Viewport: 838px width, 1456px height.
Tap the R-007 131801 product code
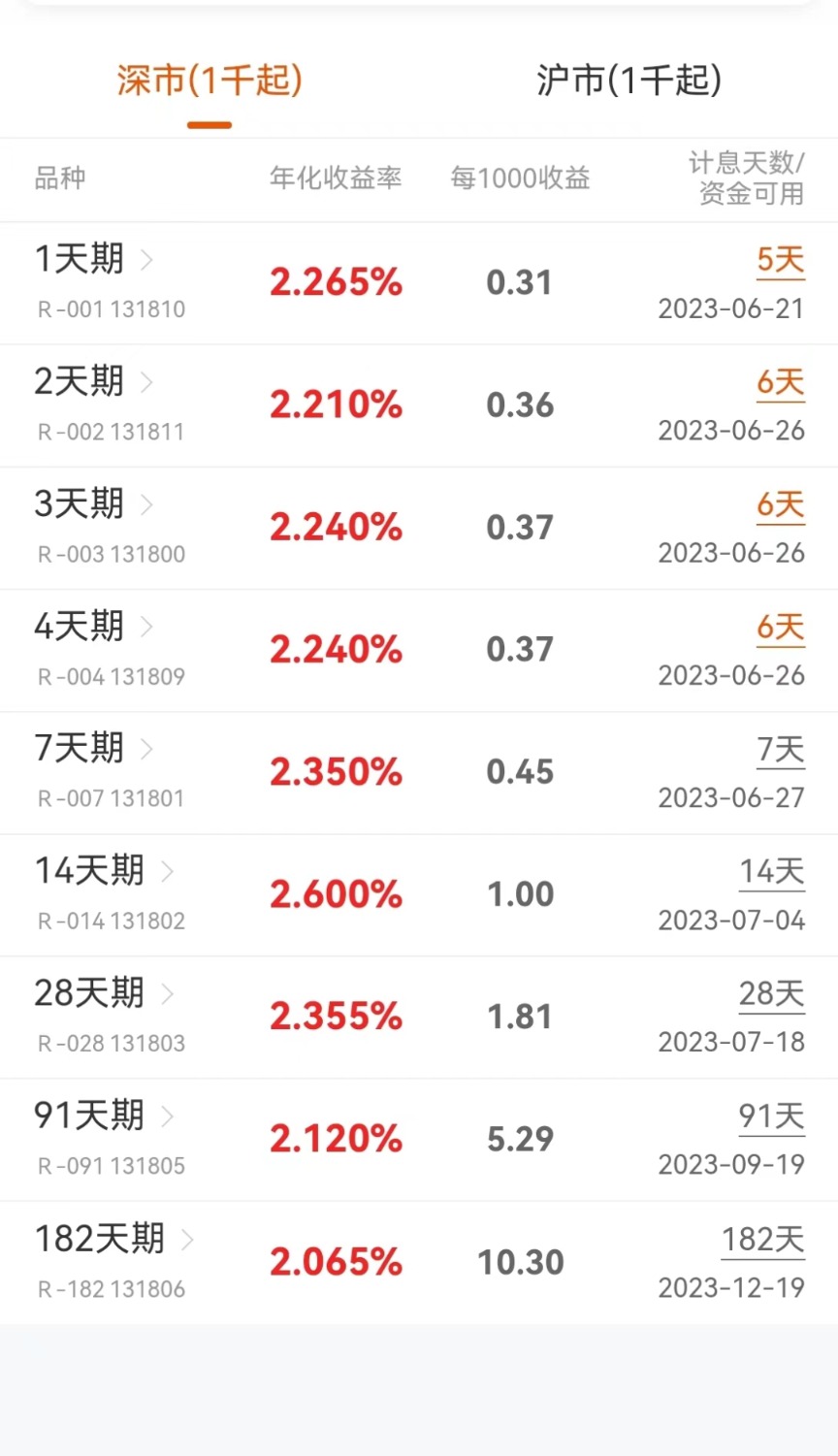tap(110, 797)
